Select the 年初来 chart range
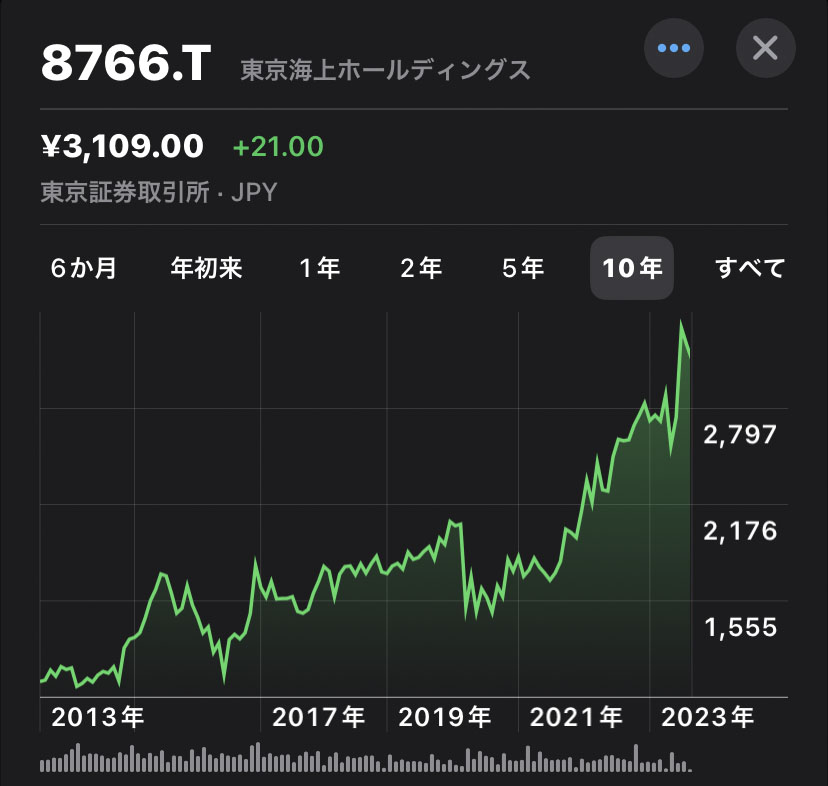This screenshot has height=786, width=828. (x=207, y=268)
